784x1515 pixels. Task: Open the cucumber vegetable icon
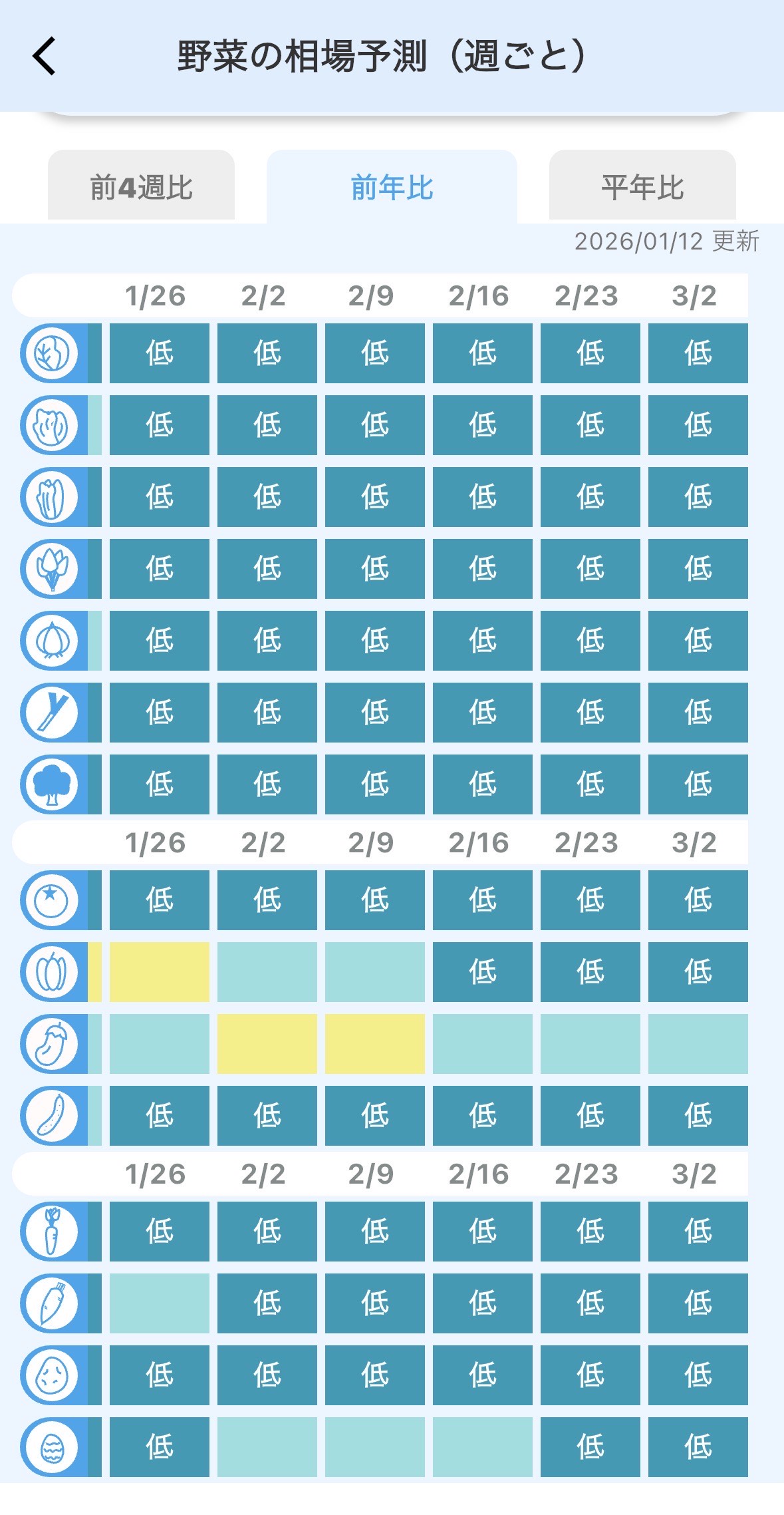pos(53,1116)
